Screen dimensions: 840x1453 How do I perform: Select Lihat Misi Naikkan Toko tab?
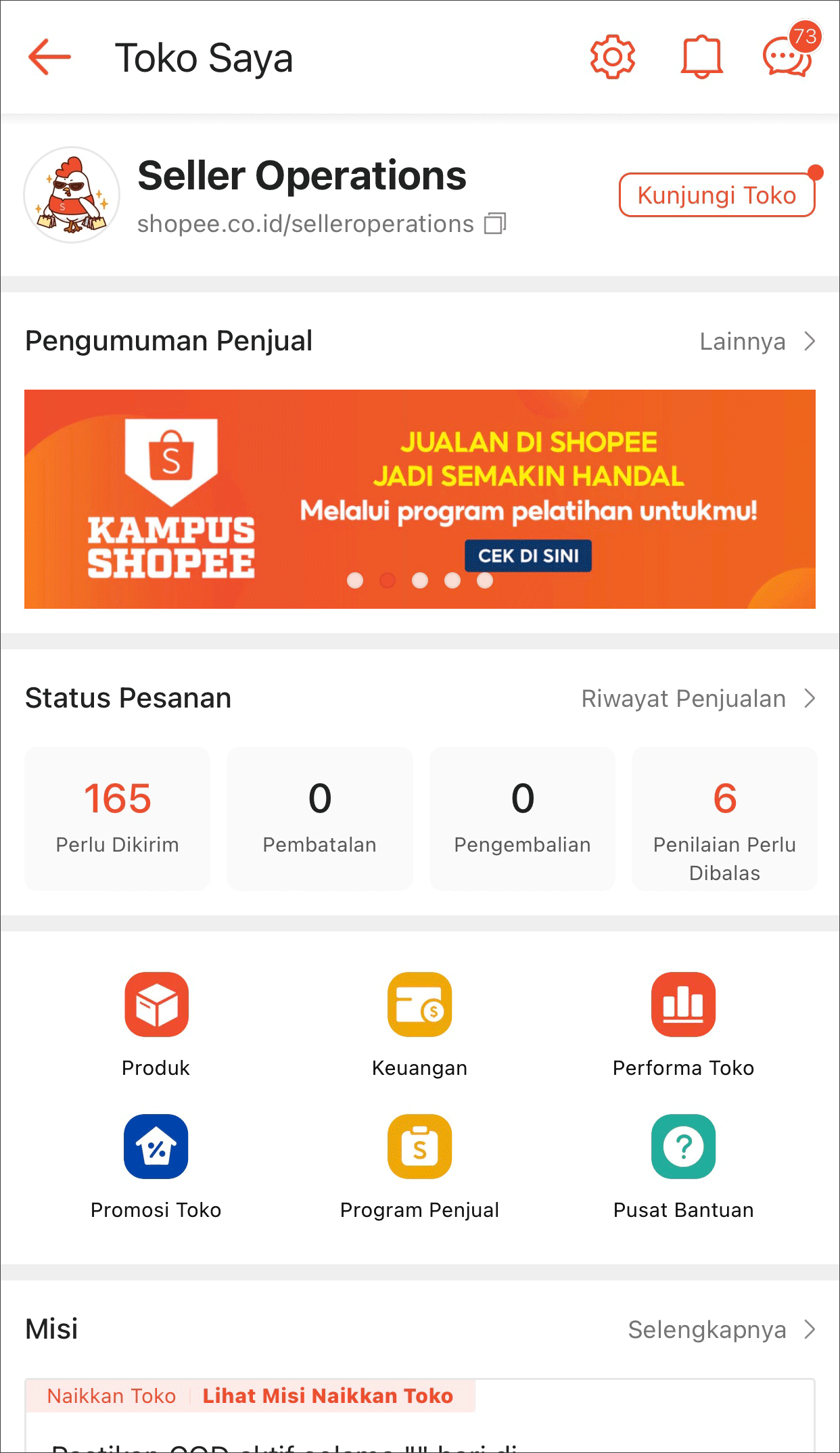point(328,1396)
